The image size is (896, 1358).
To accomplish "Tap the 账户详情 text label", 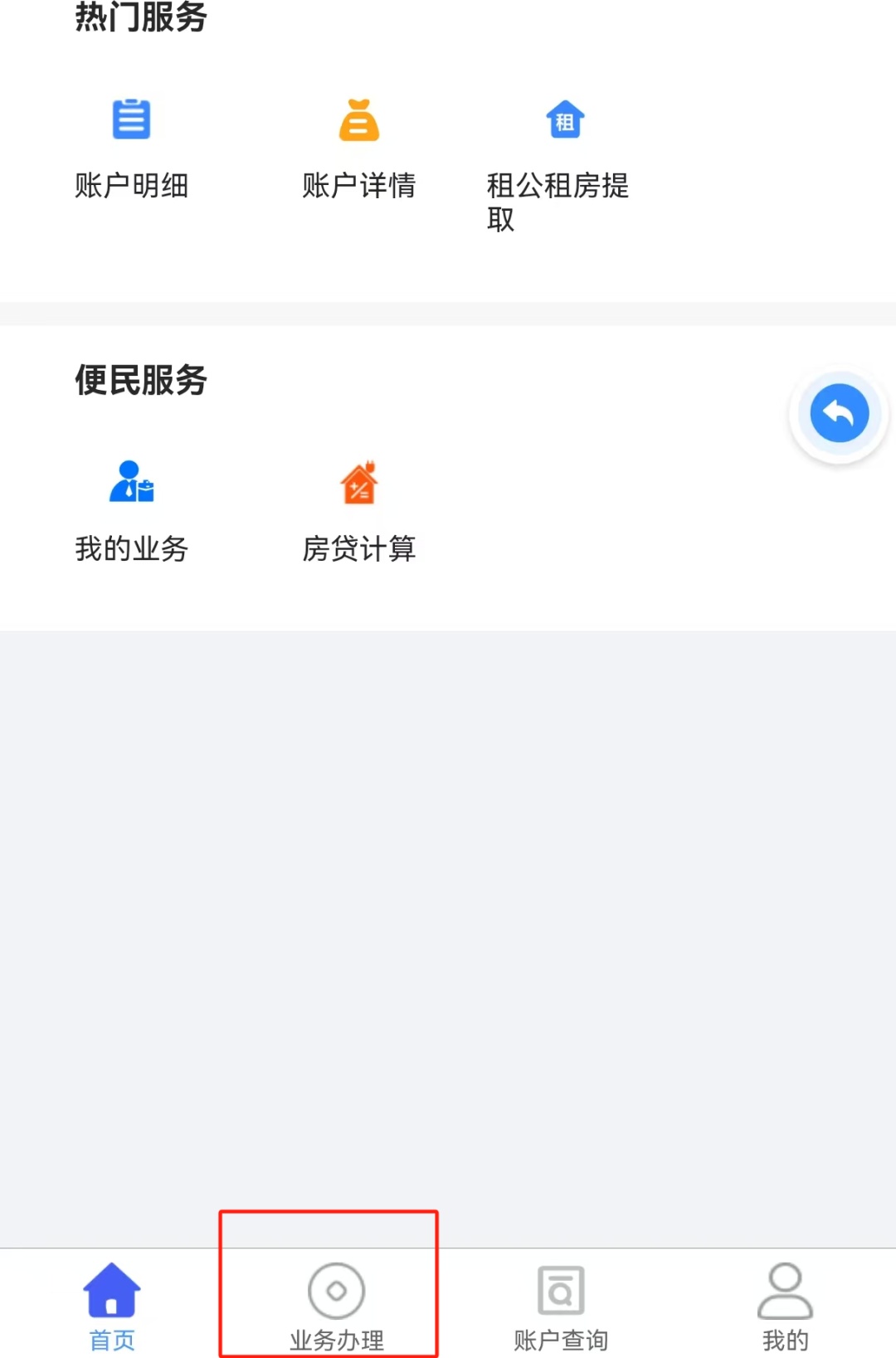I will [358, 186].
